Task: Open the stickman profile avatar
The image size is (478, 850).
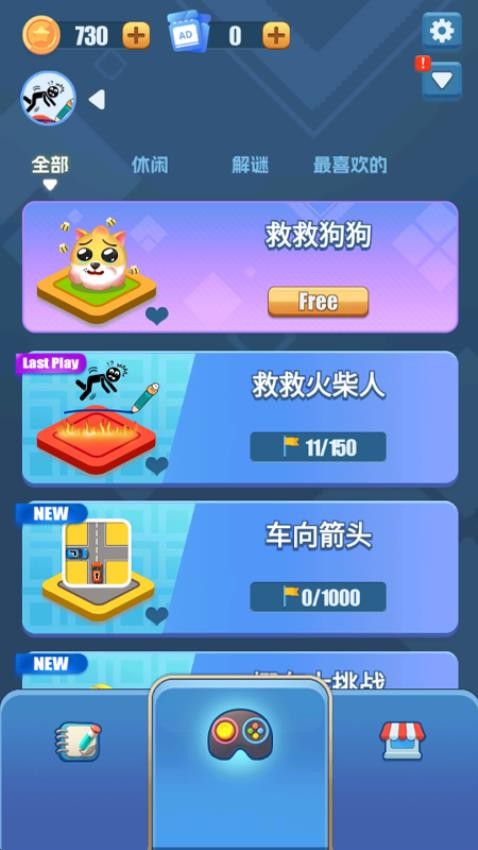Action: coord(48,98)
